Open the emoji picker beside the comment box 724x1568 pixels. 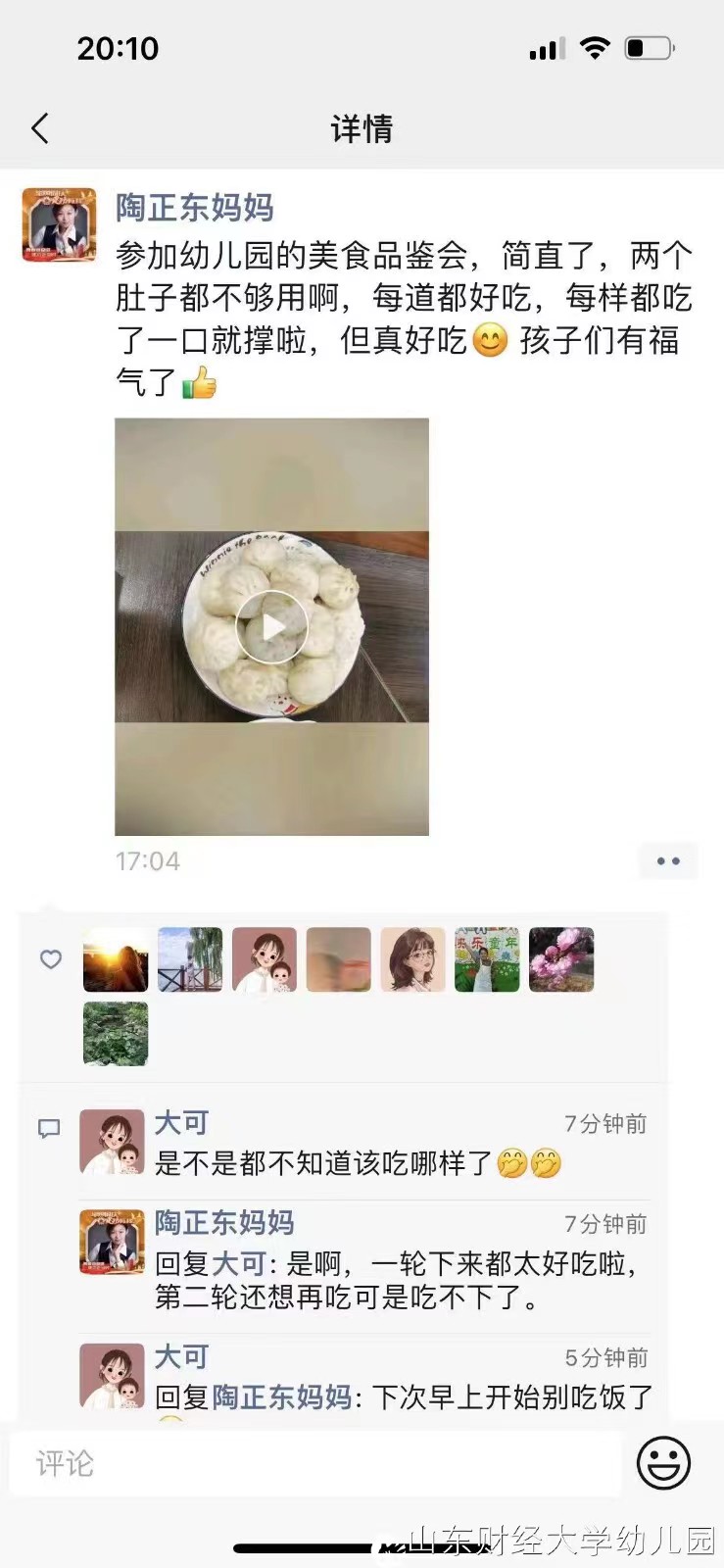(x=663, y=1463)
